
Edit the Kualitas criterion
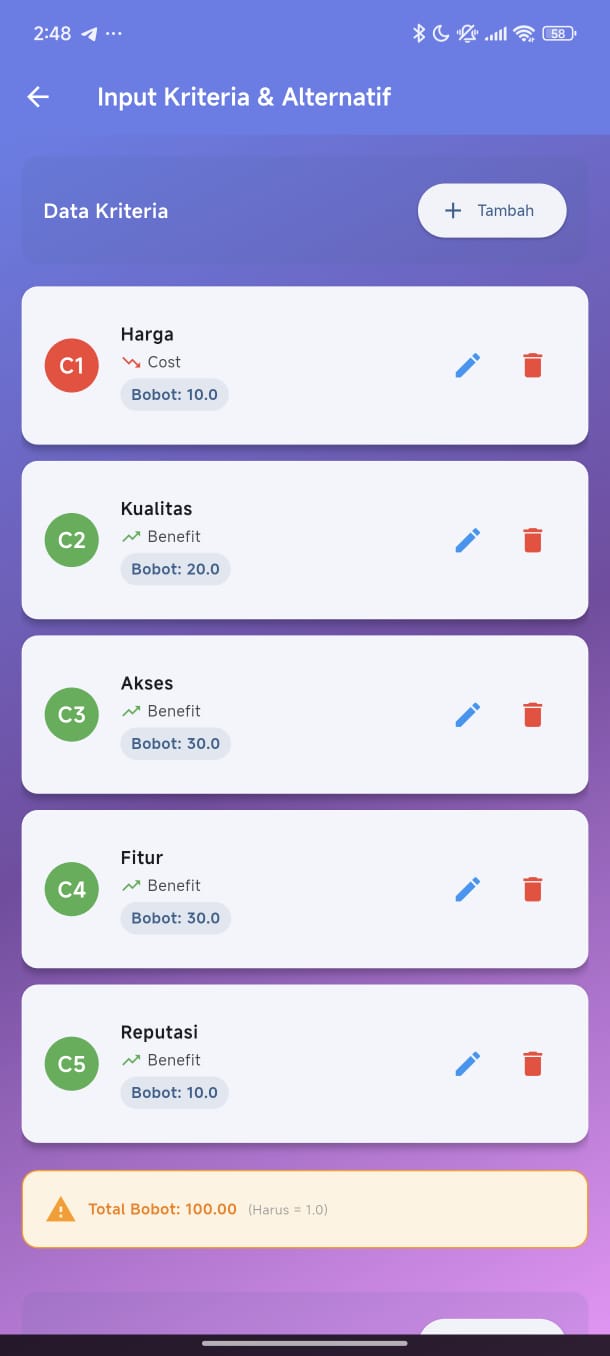468,541
